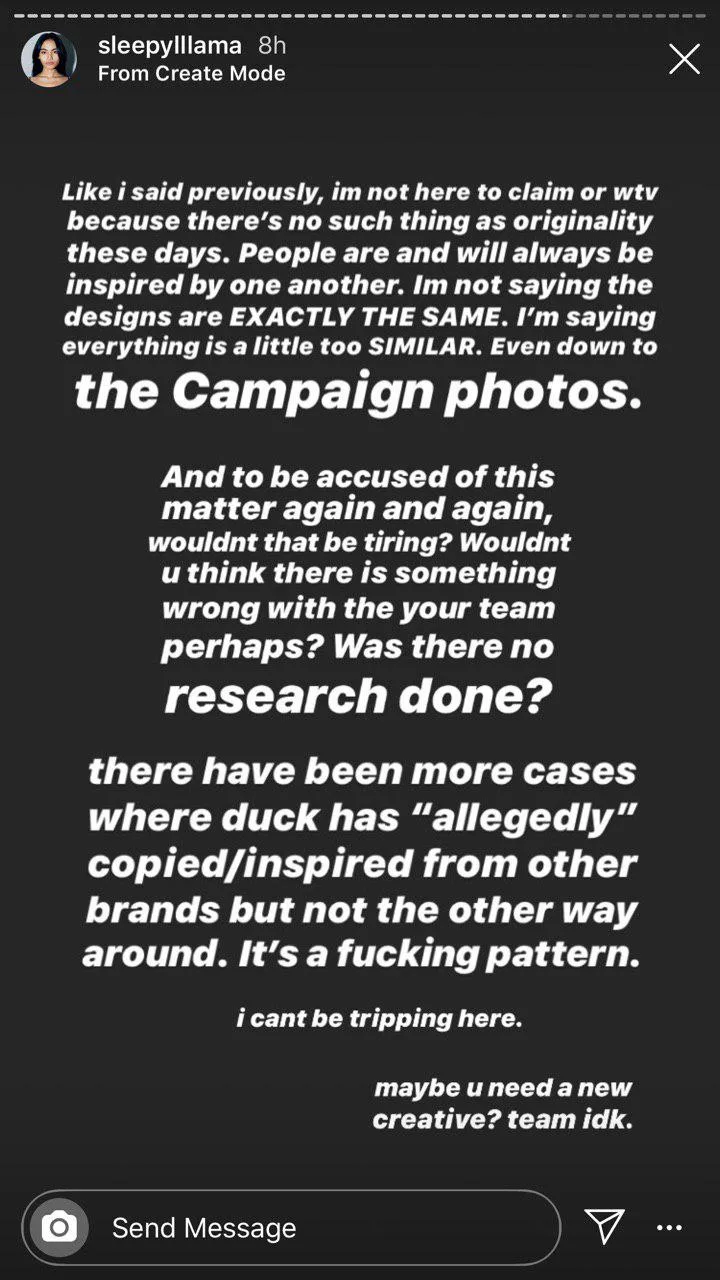The image size is (720, 1280).
Task: Open sleepylllama username link
Action: coord(169,45)
